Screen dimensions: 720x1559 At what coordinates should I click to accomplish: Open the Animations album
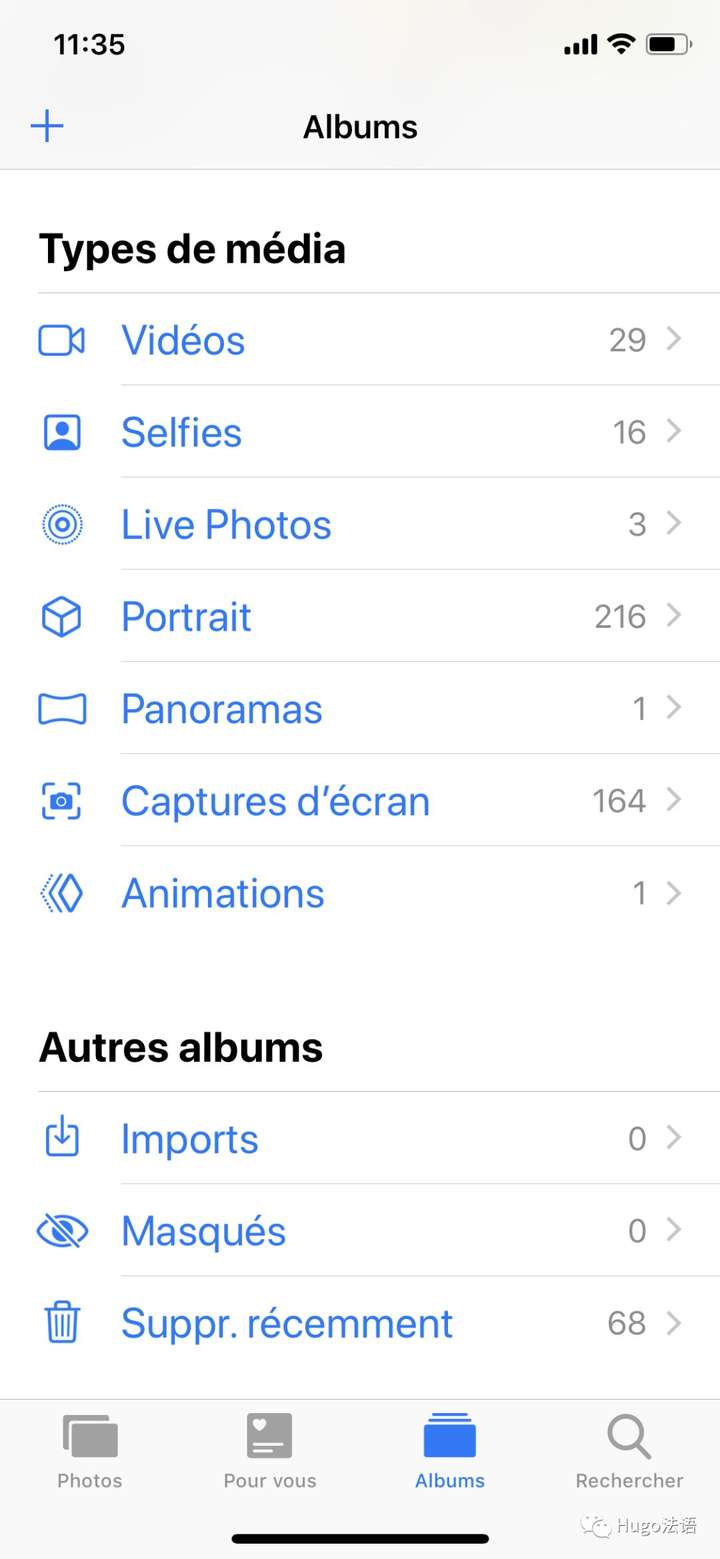point(360,892)
